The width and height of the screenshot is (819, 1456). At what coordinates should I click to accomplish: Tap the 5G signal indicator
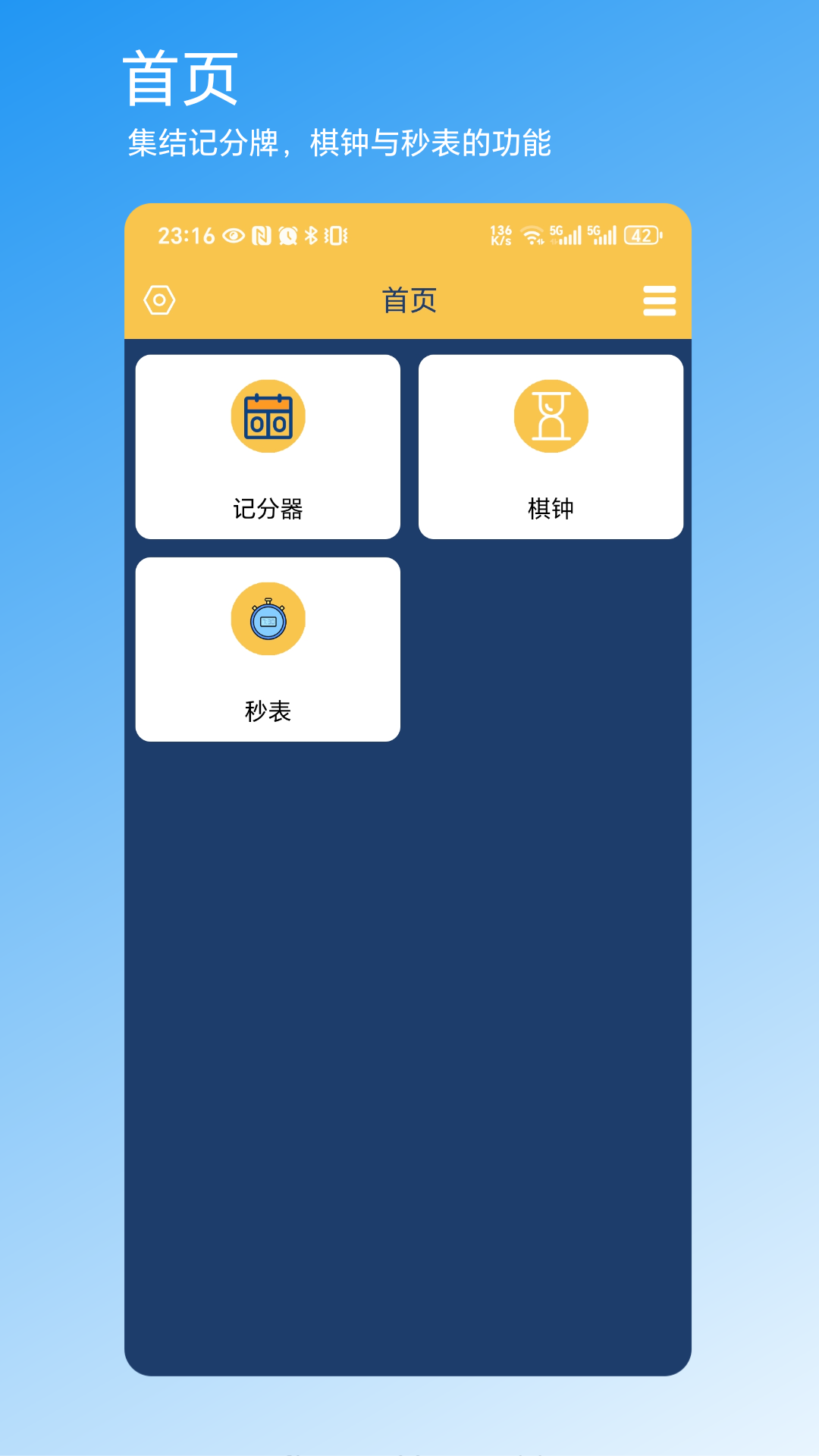(x=565, y=235)
